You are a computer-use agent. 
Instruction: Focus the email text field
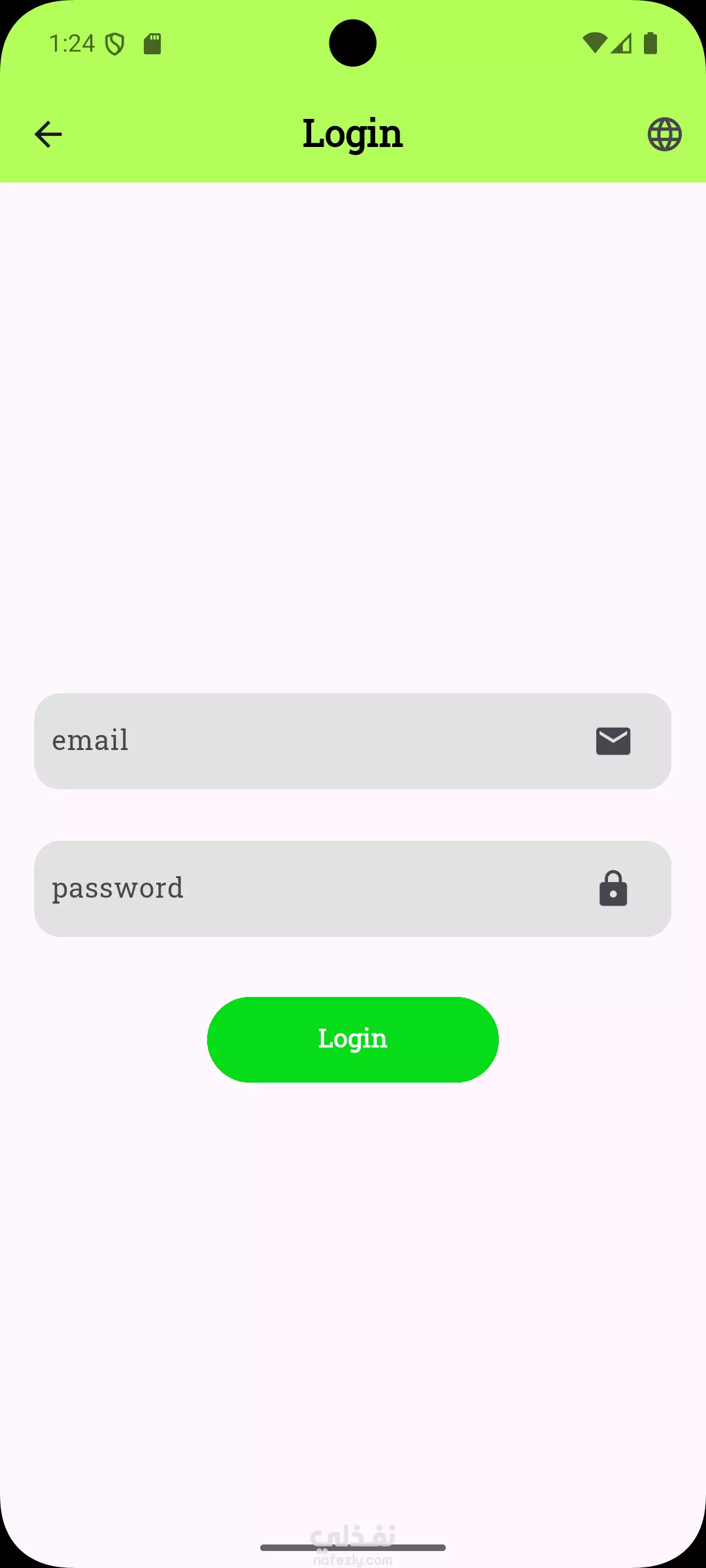coord(352,741)
